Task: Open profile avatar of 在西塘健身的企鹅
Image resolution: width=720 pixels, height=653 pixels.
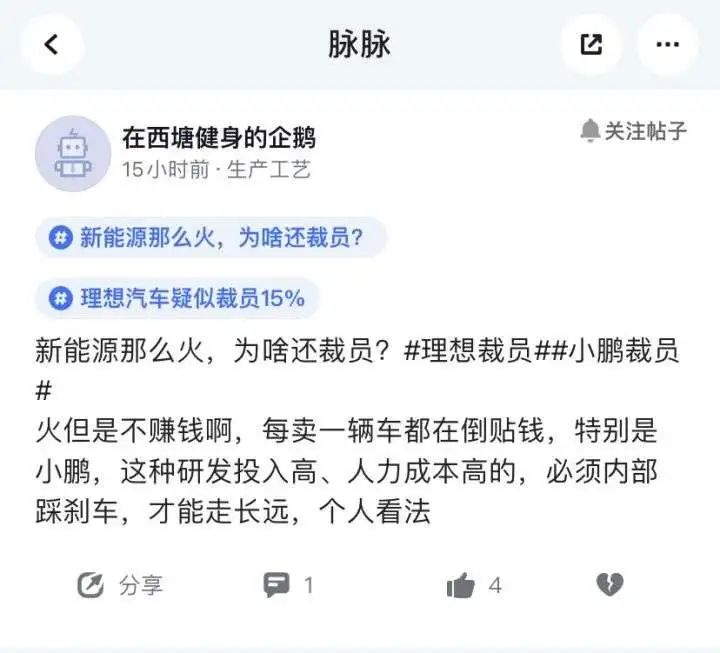Action: [x=72, y=153]
